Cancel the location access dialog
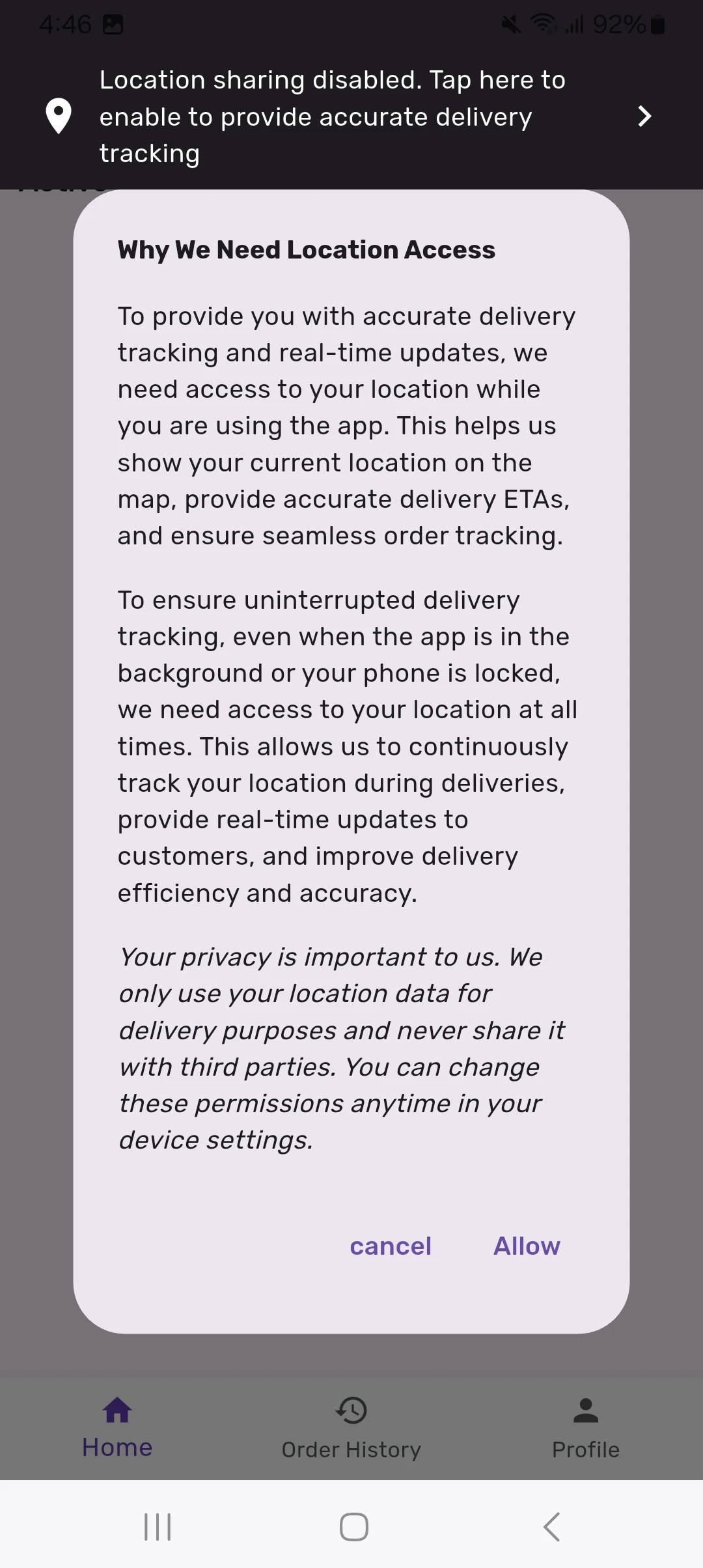703x1568 pixels. (391, 1246)
